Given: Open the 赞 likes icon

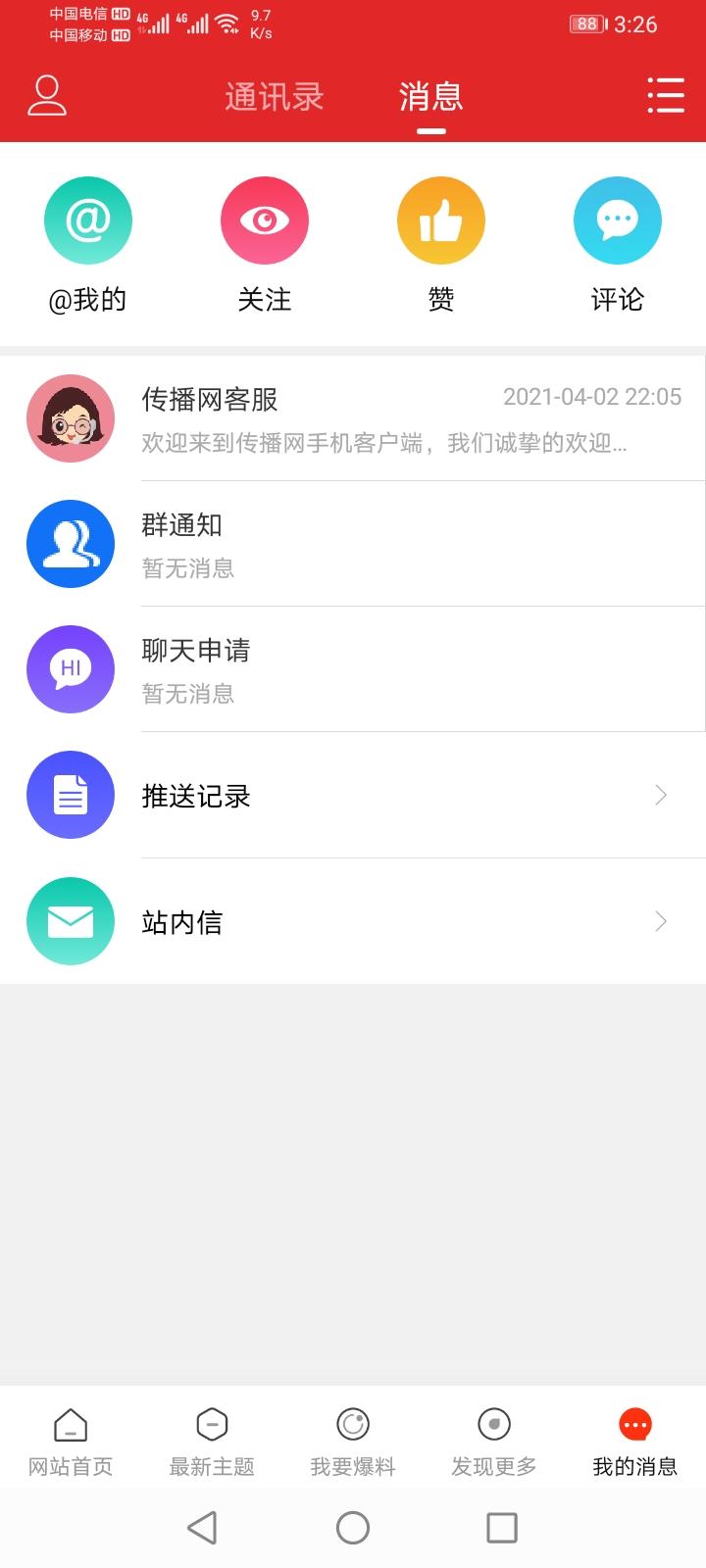Looking at the screenshot, I should point(440,220).
